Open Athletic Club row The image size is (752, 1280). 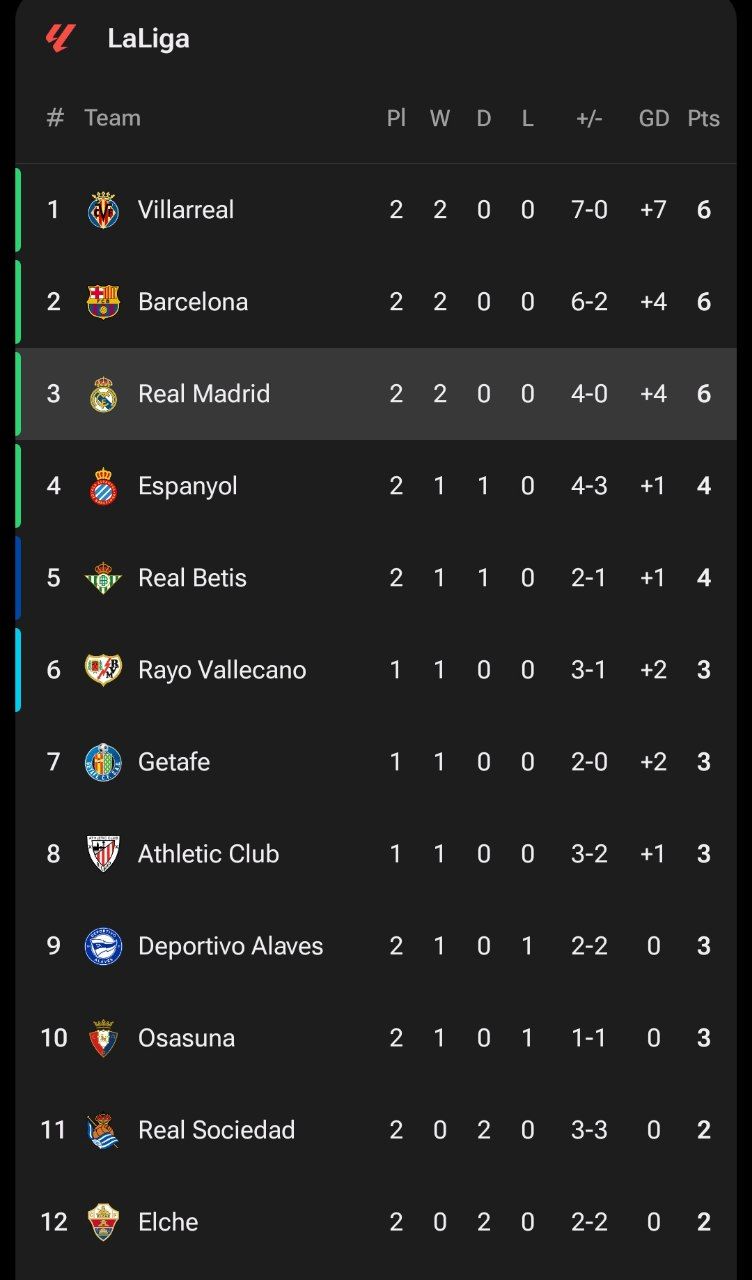(208, 854)
